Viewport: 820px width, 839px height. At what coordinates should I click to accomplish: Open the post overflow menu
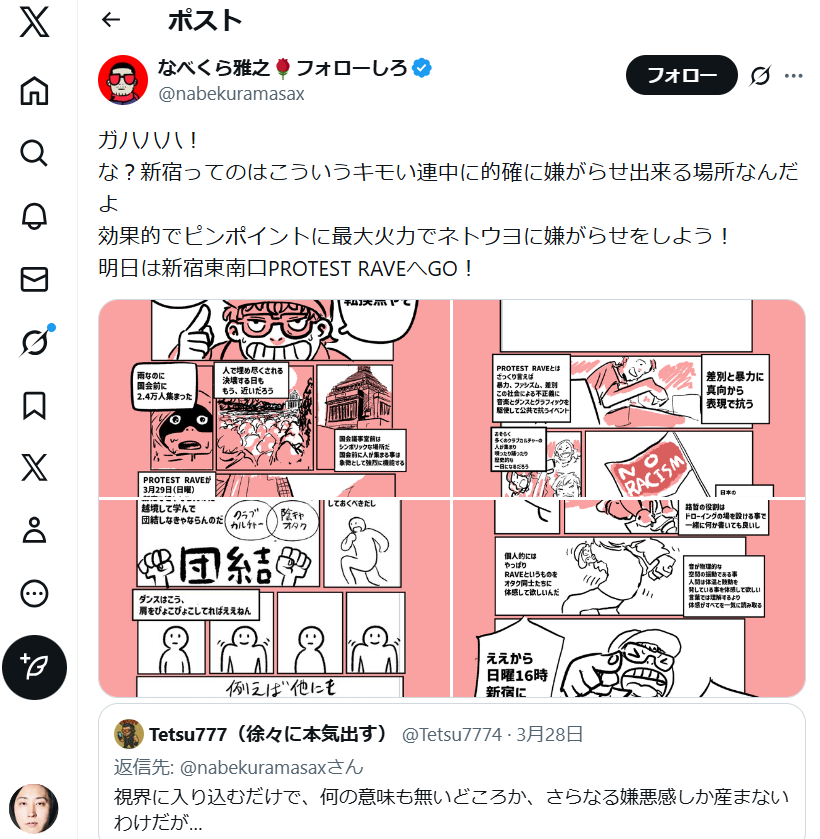pyautogui.click(x=794, y=76)
